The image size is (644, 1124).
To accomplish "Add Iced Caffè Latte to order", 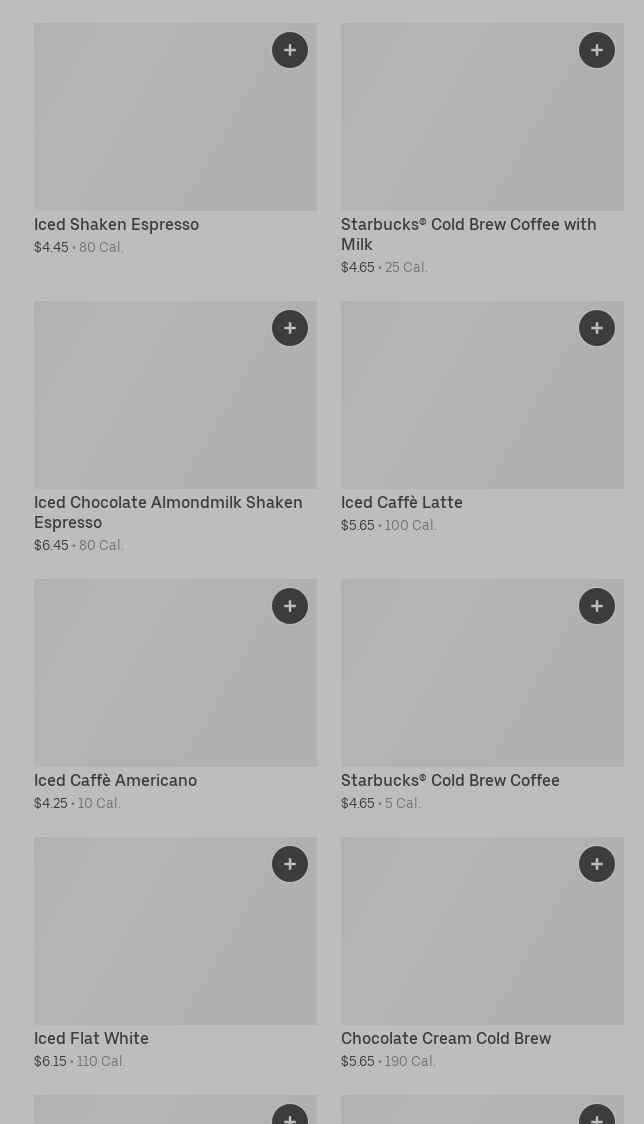I will [x=597, y=328].
